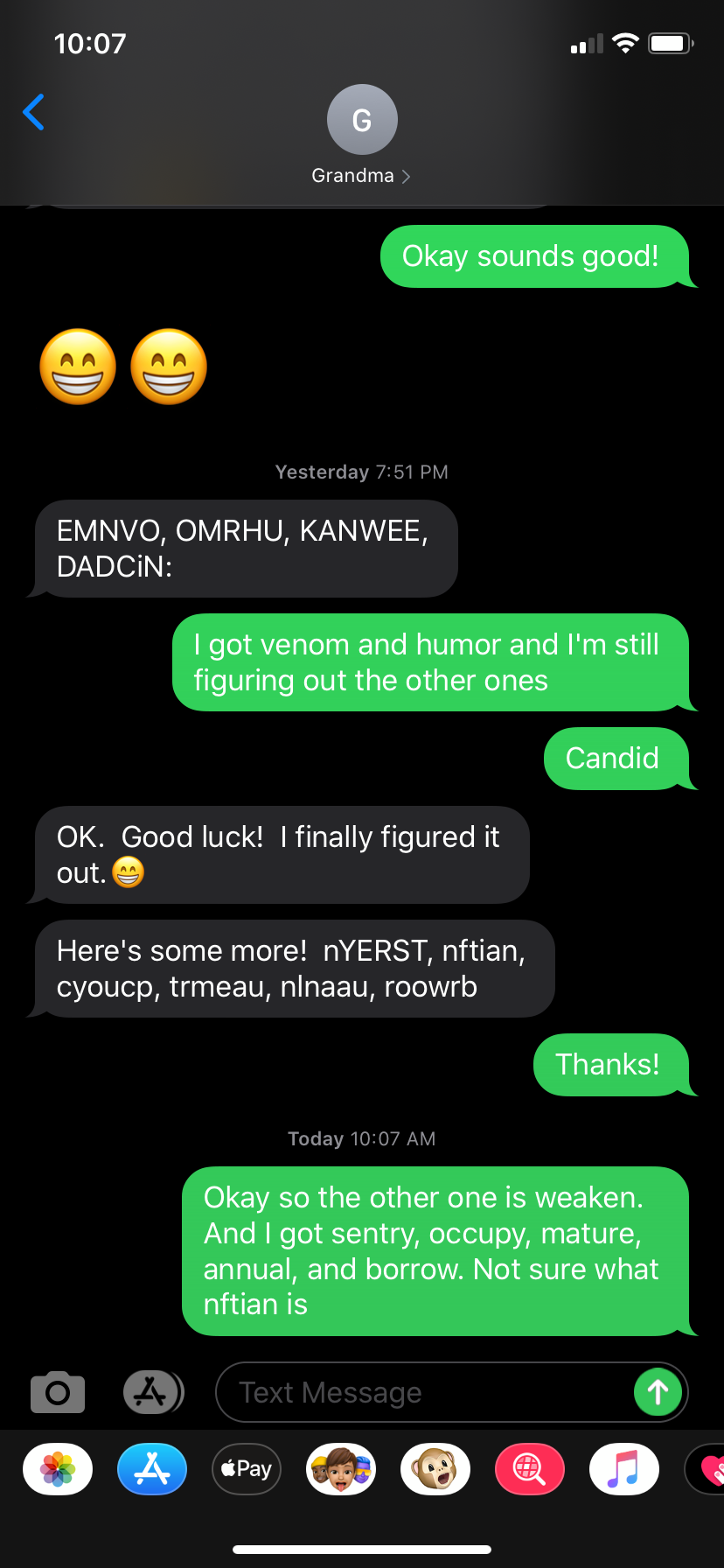Toggle the iMessage apps drawer button
The image size is (724, 1568).
[x=153, y=1391]
